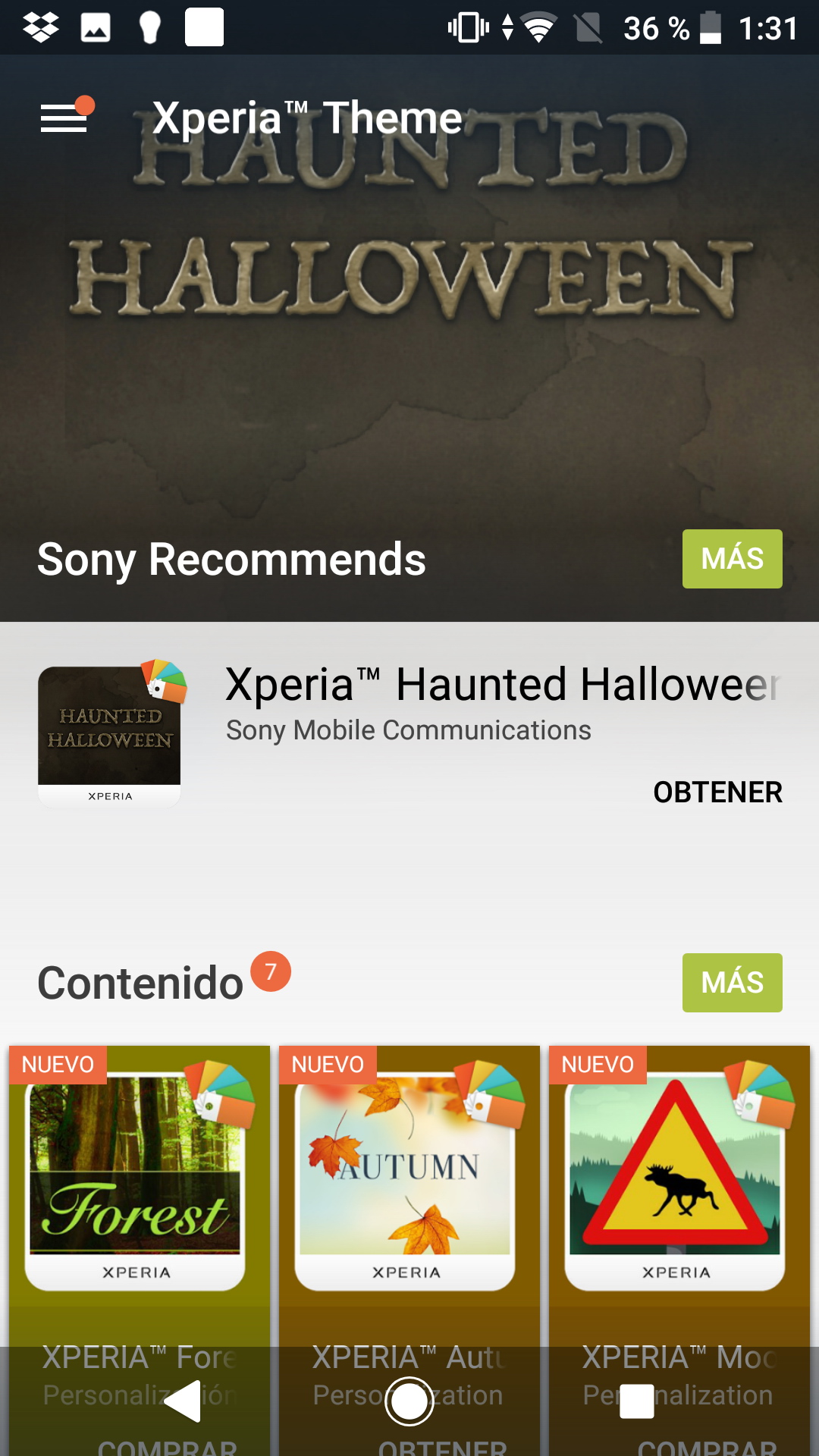Screen dimensions: 819x1456
Task: Go back using system back button
Action: (184, 1401)
